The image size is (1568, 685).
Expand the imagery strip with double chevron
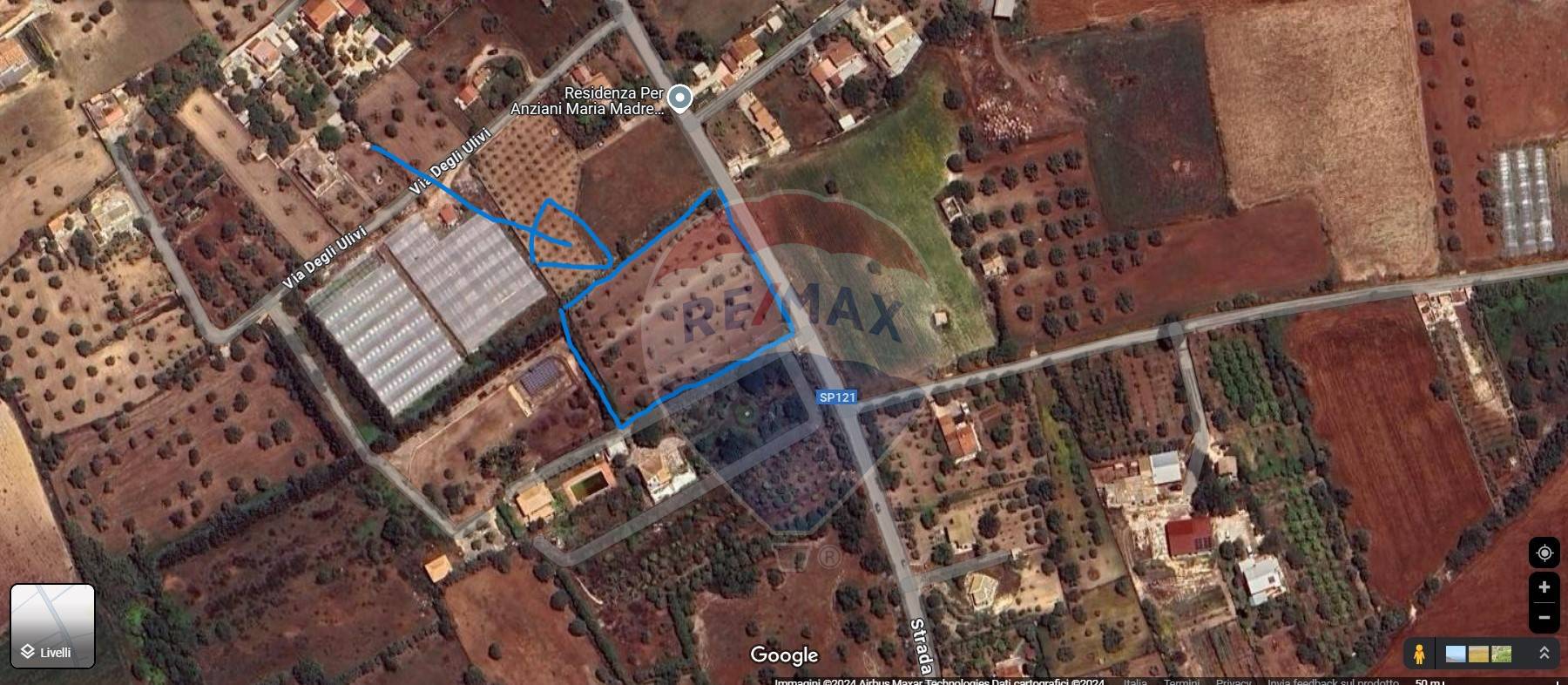pos(1544,653)
